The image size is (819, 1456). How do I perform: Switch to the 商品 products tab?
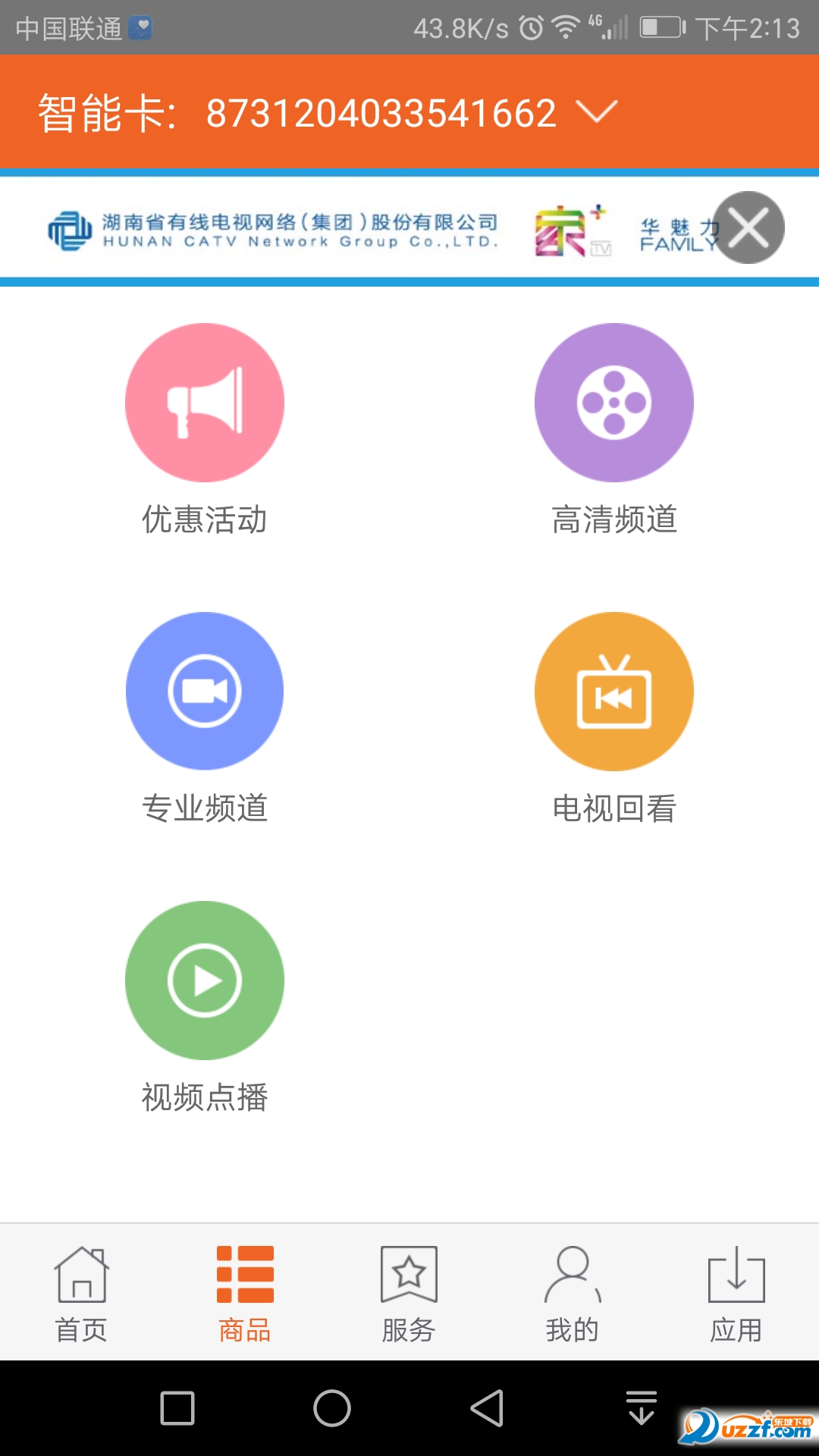coord(245,1293)
